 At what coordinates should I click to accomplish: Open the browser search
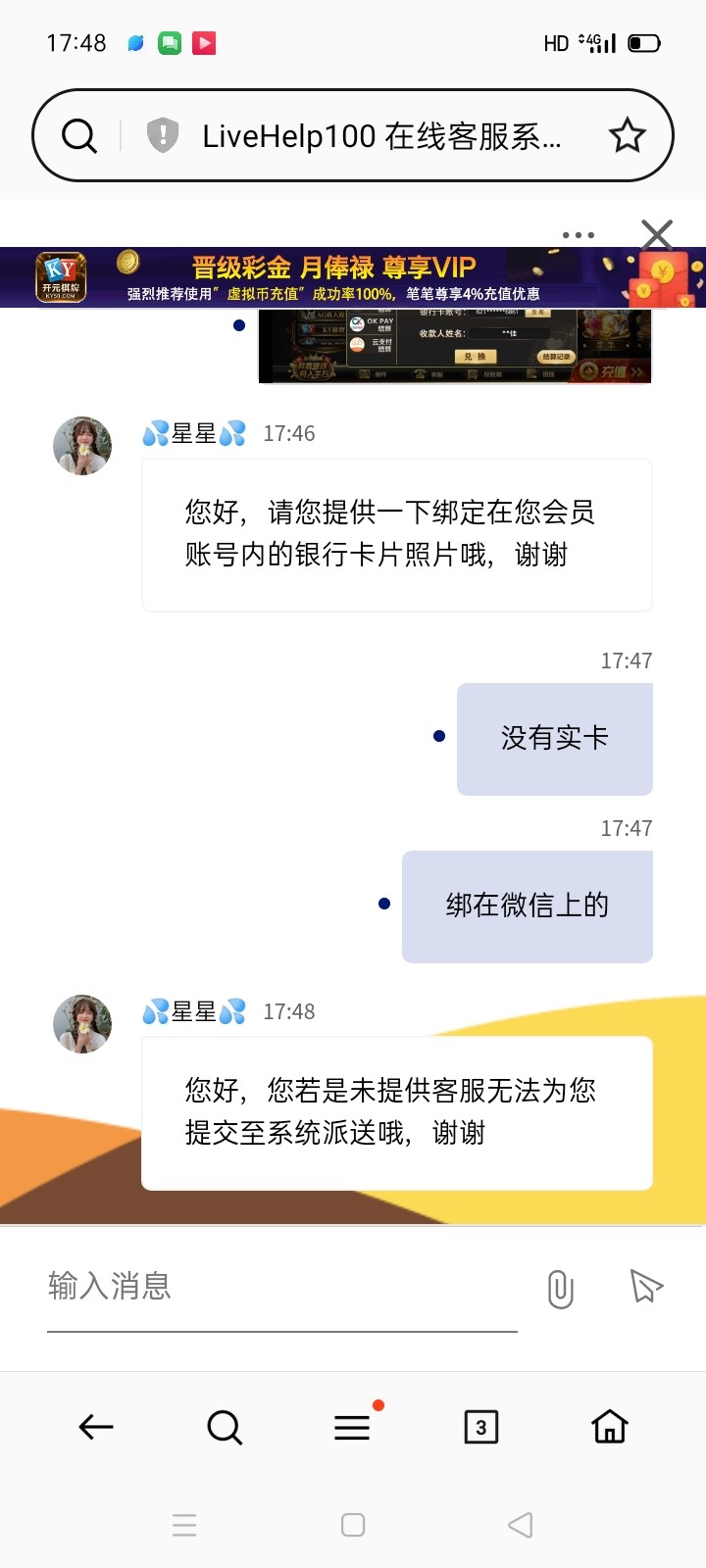click(225, 1427)
